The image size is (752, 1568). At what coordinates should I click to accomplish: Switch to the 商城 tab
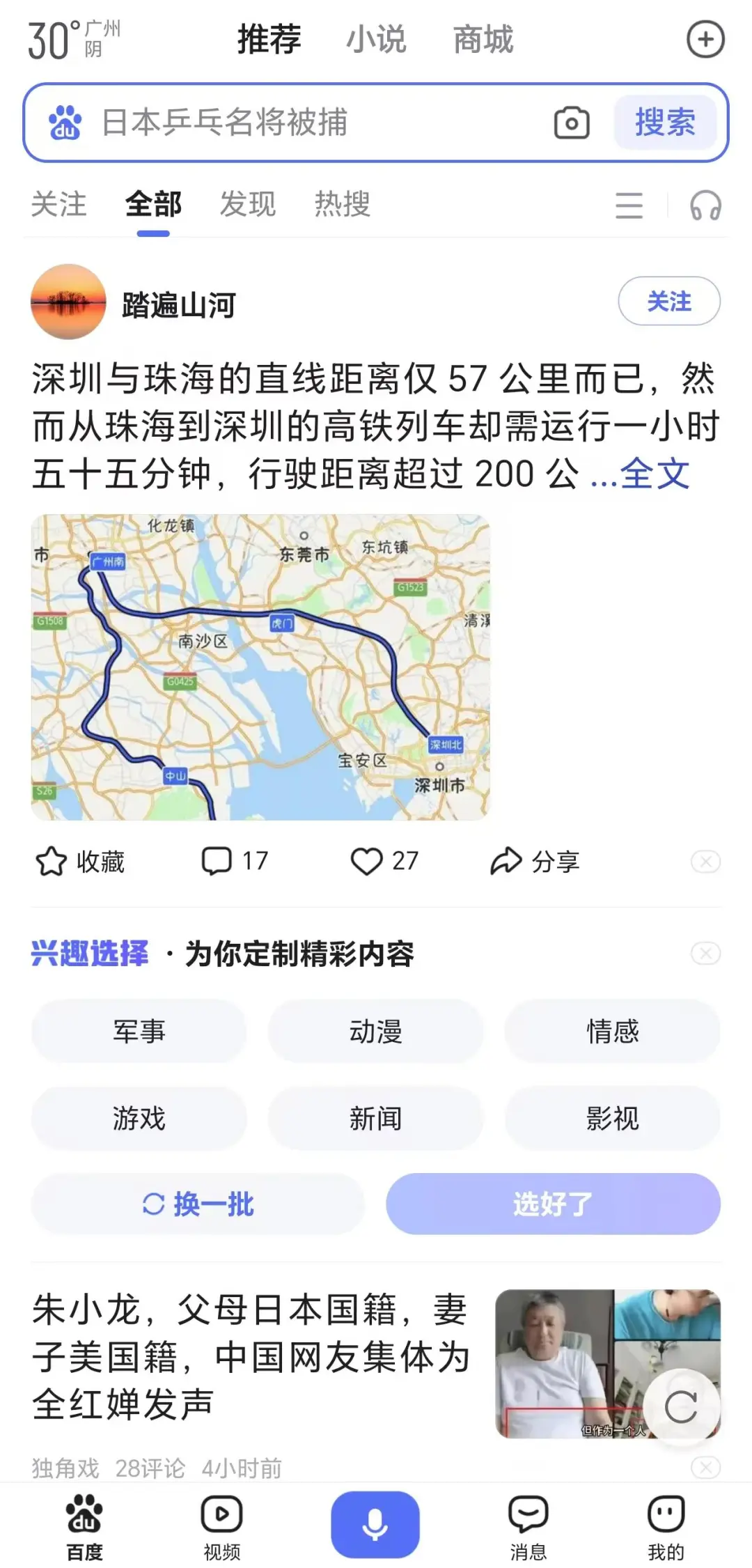click(x=483, y=39)
